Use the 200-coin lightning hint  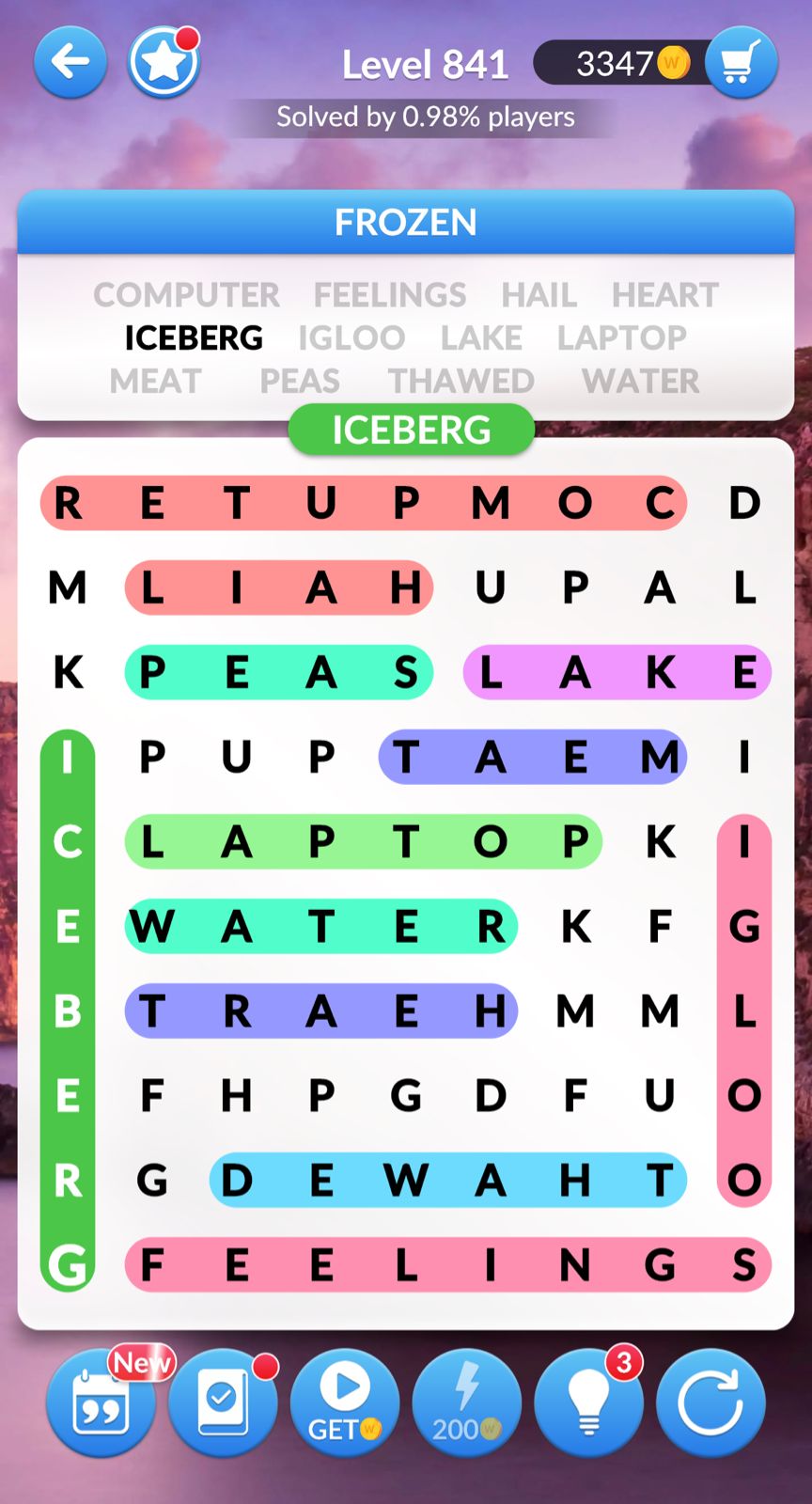pos(467,1402)
